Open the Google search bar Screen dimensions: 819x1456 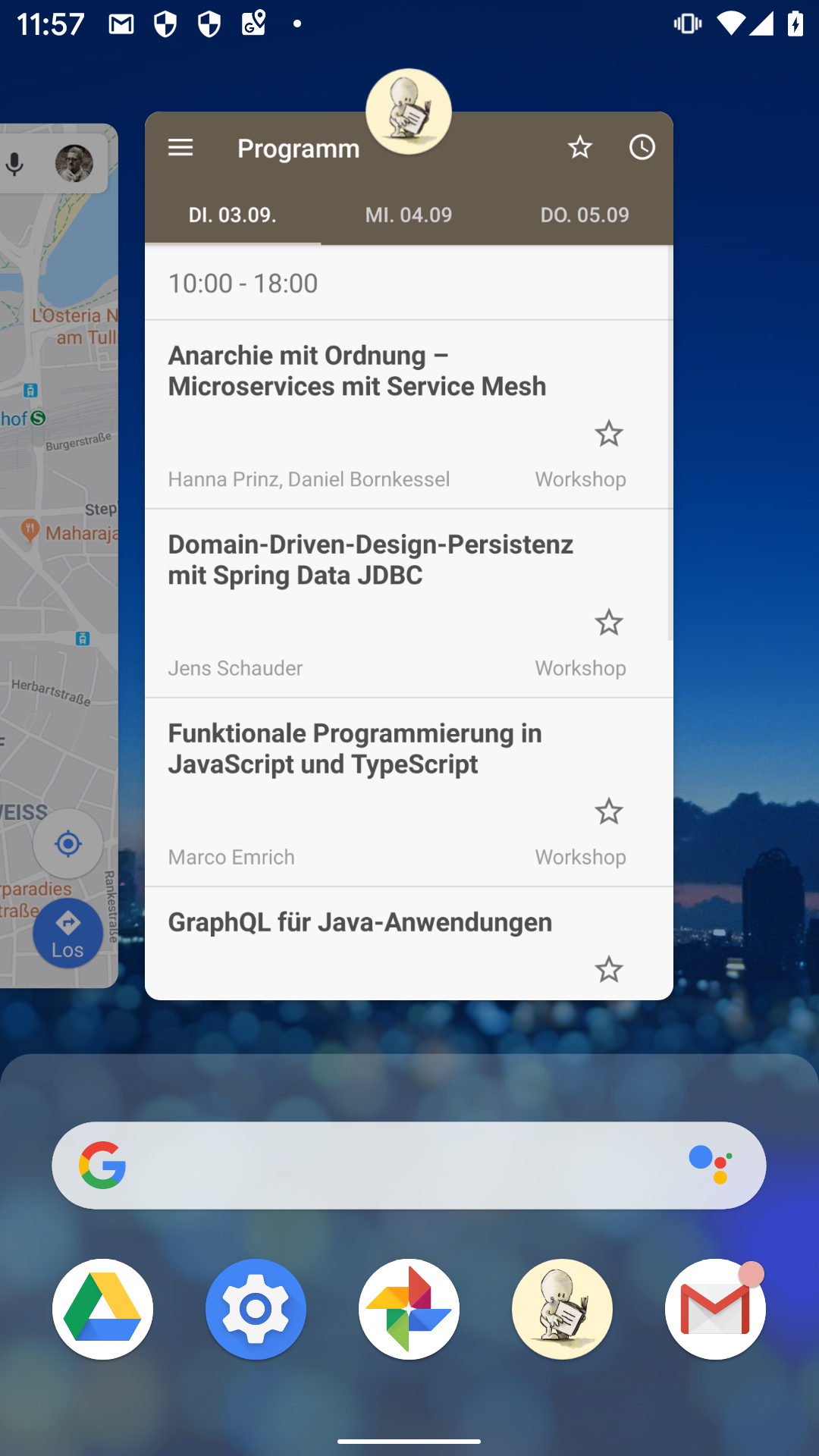pyautogui.click(x=379, y=1166)
